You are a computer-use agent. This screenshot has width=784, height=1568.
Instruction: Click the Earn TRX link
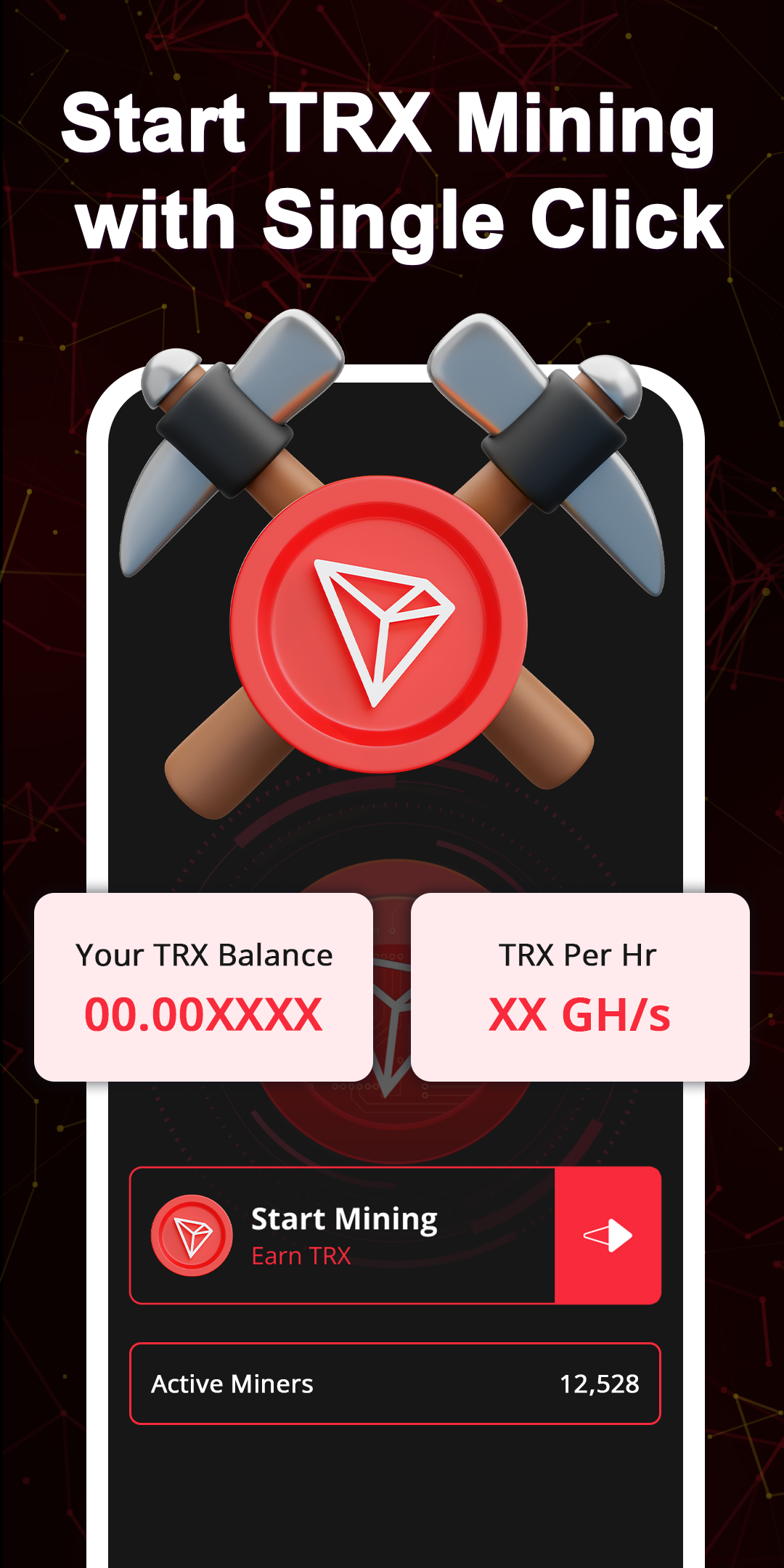tap(301, 1255)
